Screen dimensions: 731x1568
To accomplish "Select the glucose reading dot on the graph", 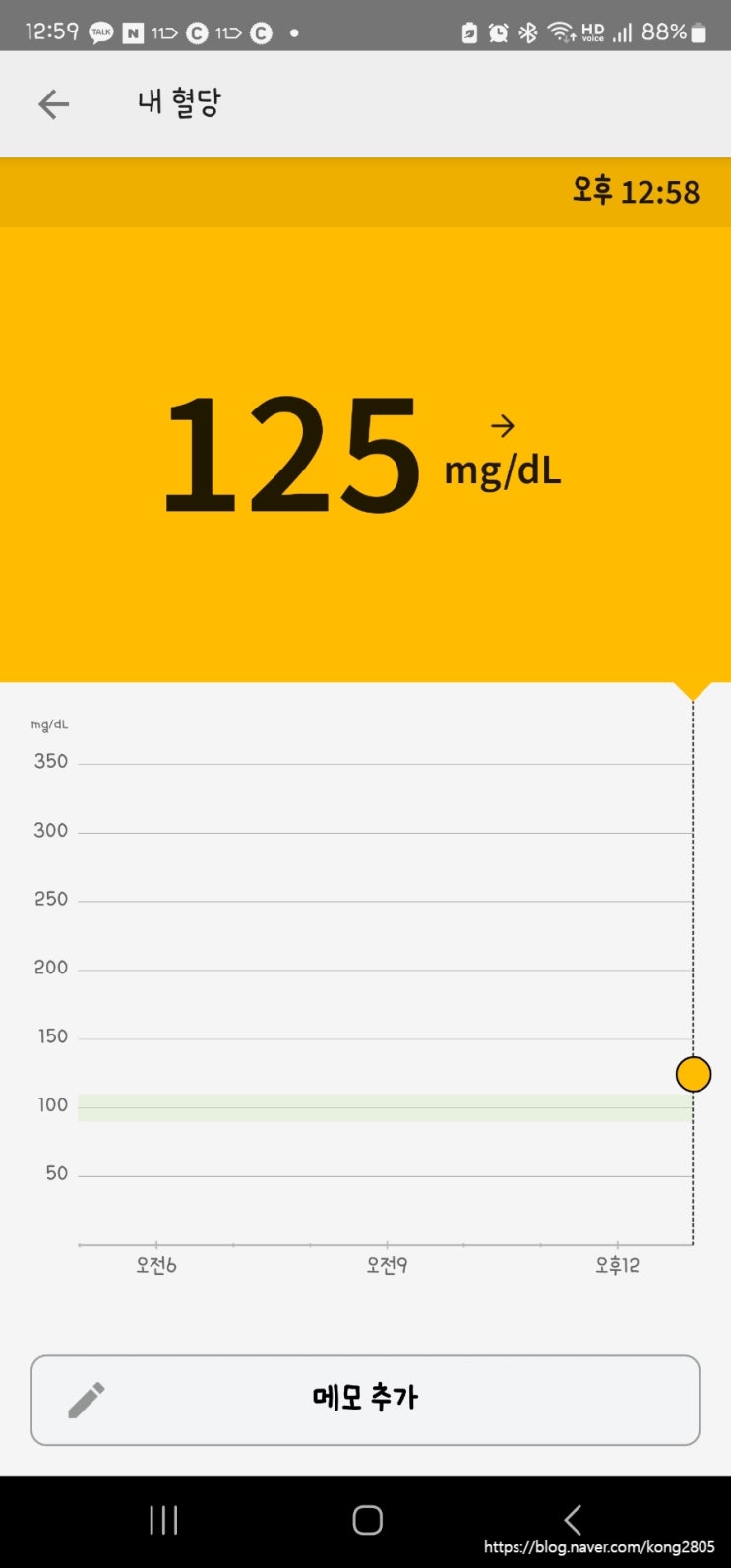I will (694, 1074).
